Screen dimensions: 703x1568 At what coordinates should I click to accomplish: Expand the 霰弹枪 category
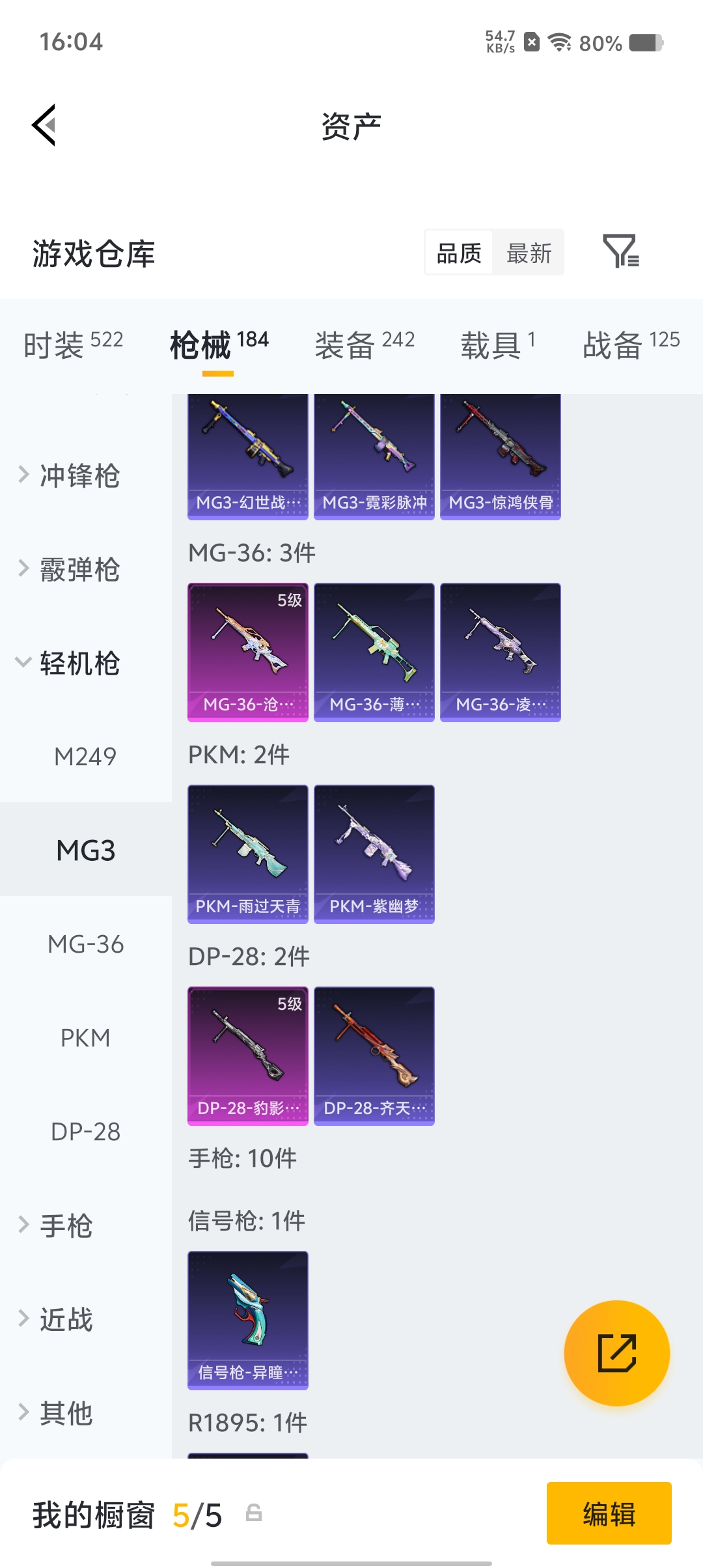[x=78, y=570]
